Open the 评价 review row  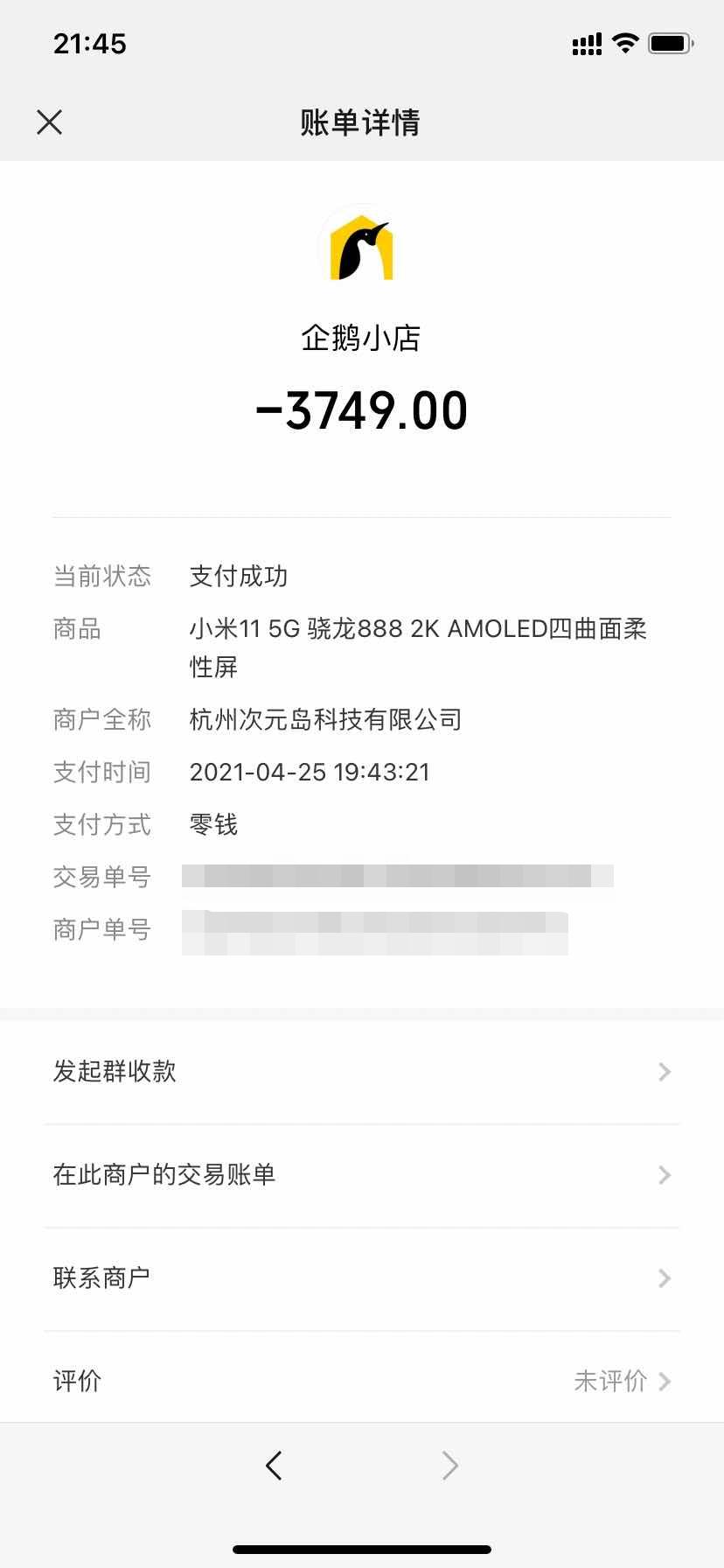pyautogui.click(x=362, y=1382)
